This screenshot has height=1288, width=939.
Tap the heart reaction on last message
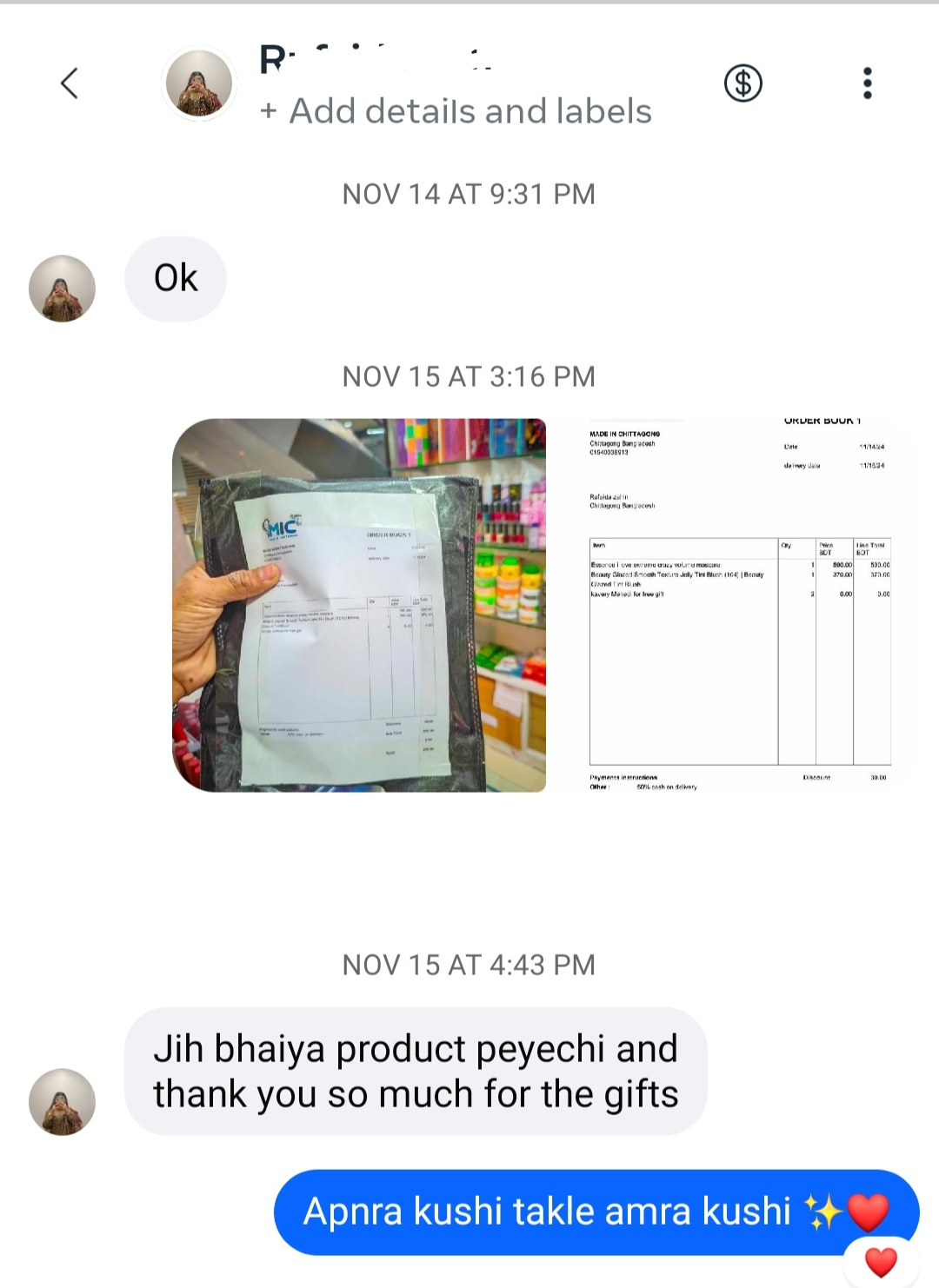click(881, 1261)
